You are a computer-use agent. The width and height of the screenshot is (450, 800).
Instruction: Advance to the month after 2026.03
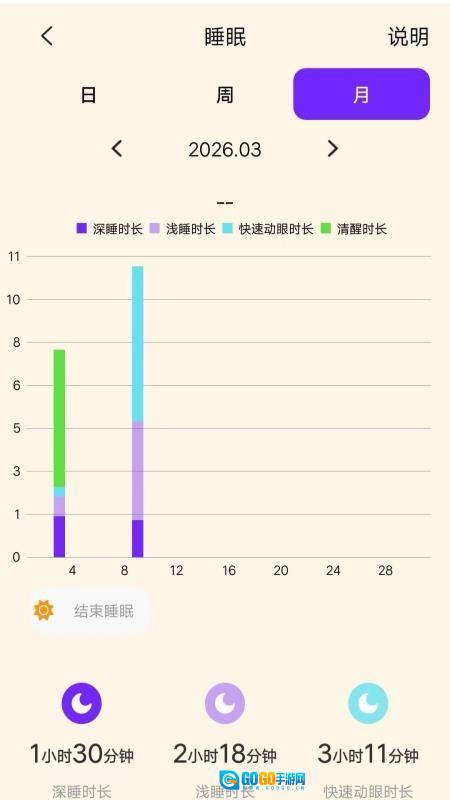coord(333,148)
